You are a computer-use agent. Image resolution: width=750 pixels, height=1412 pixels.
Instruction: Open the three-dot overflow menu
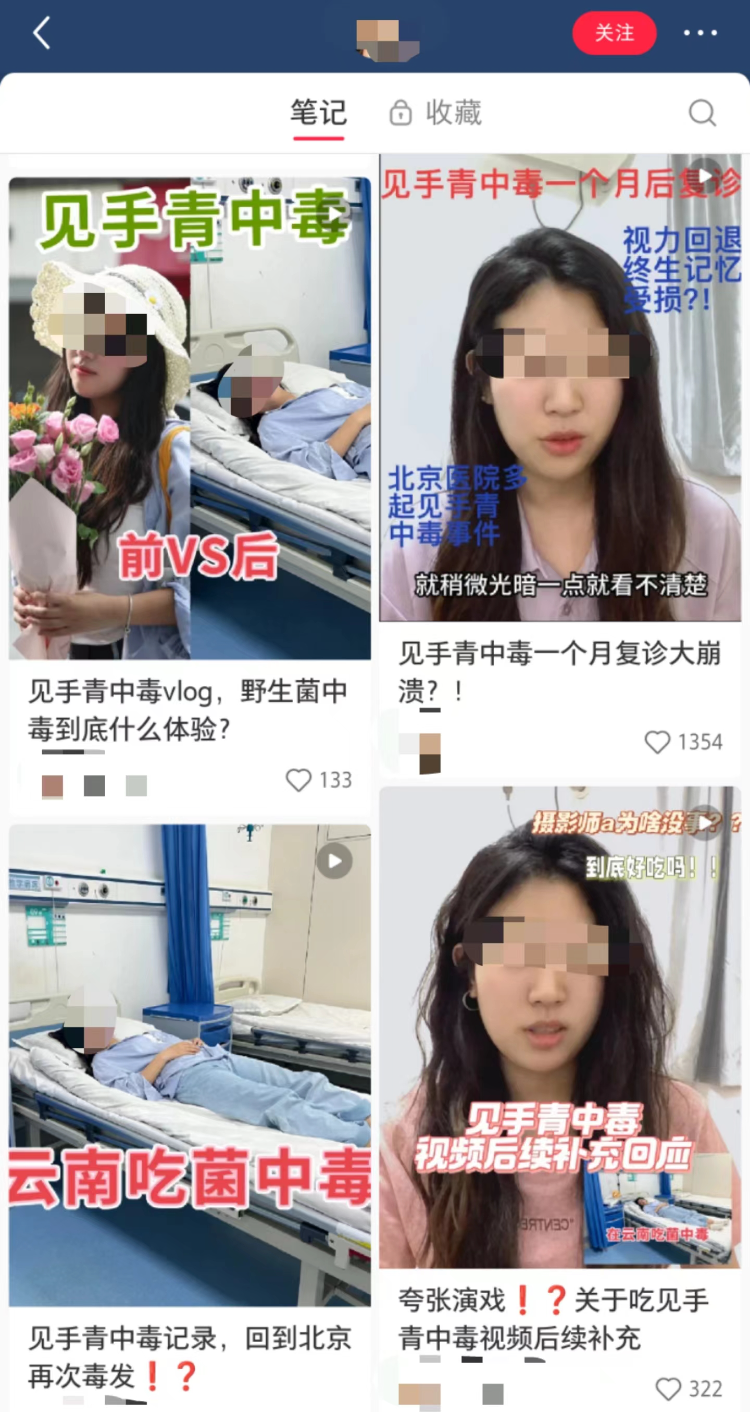[700, 33]
